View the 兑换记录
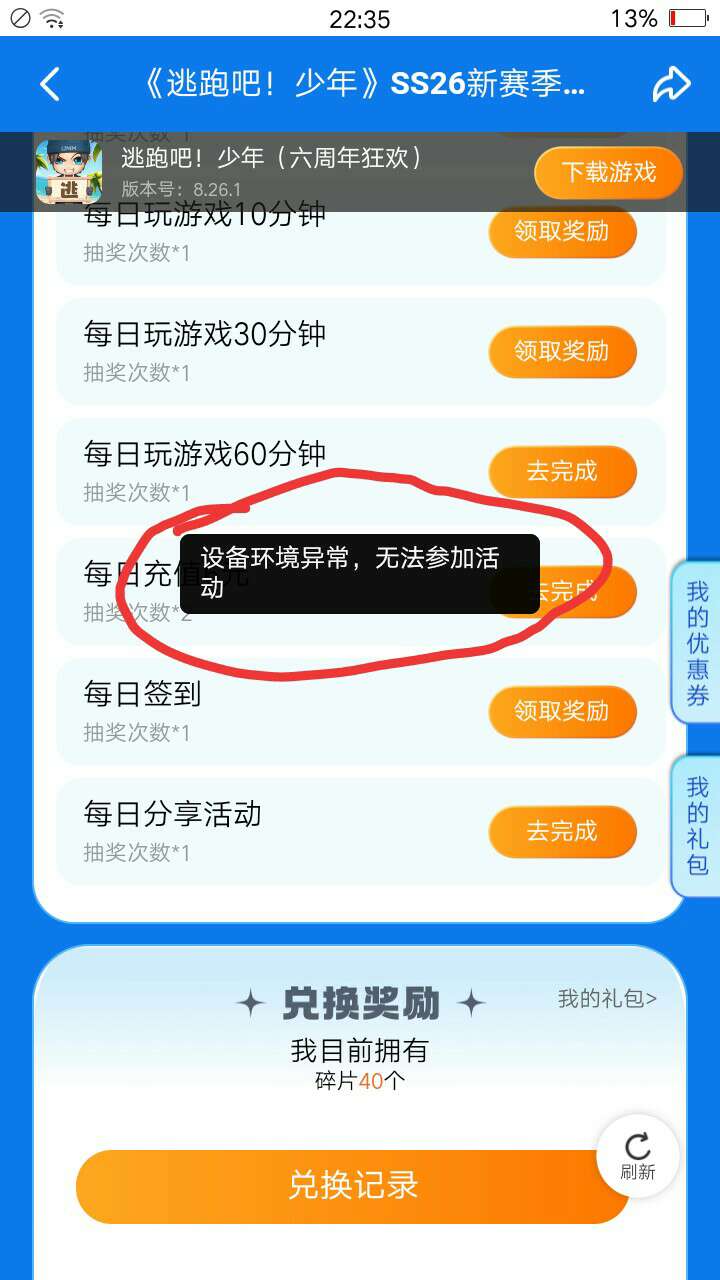720x1280 pixels. (x=352, y=1186)
